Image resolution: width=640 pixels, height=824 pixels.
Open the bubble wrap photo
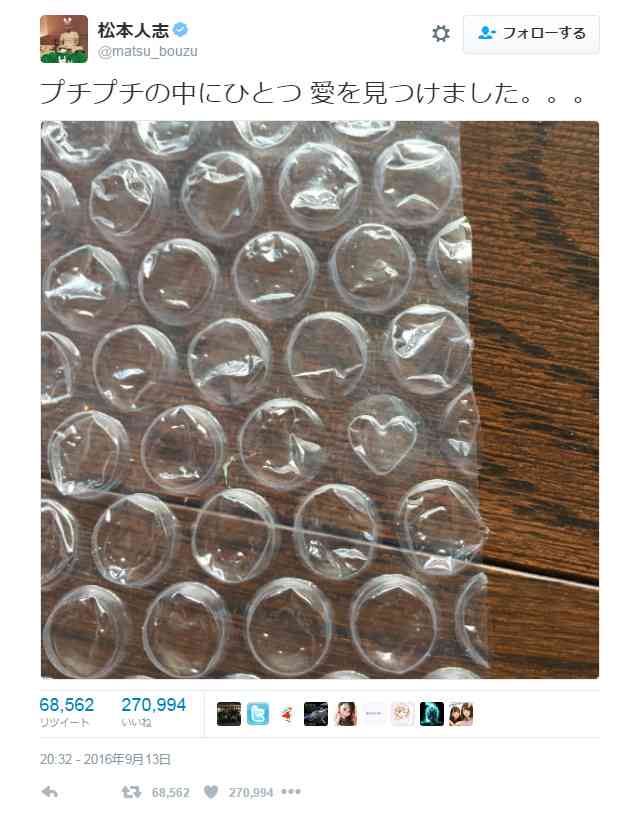(319, 400)
